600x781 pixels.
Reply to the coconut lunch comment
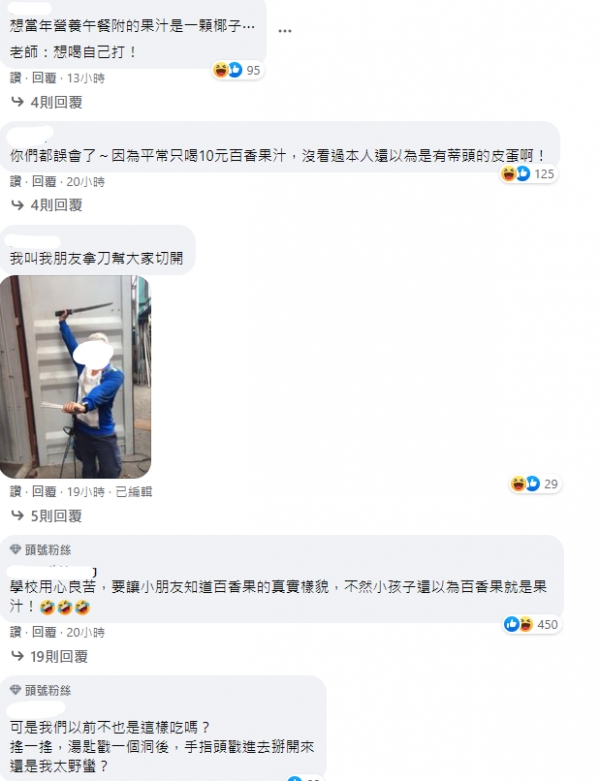[44, 78]
